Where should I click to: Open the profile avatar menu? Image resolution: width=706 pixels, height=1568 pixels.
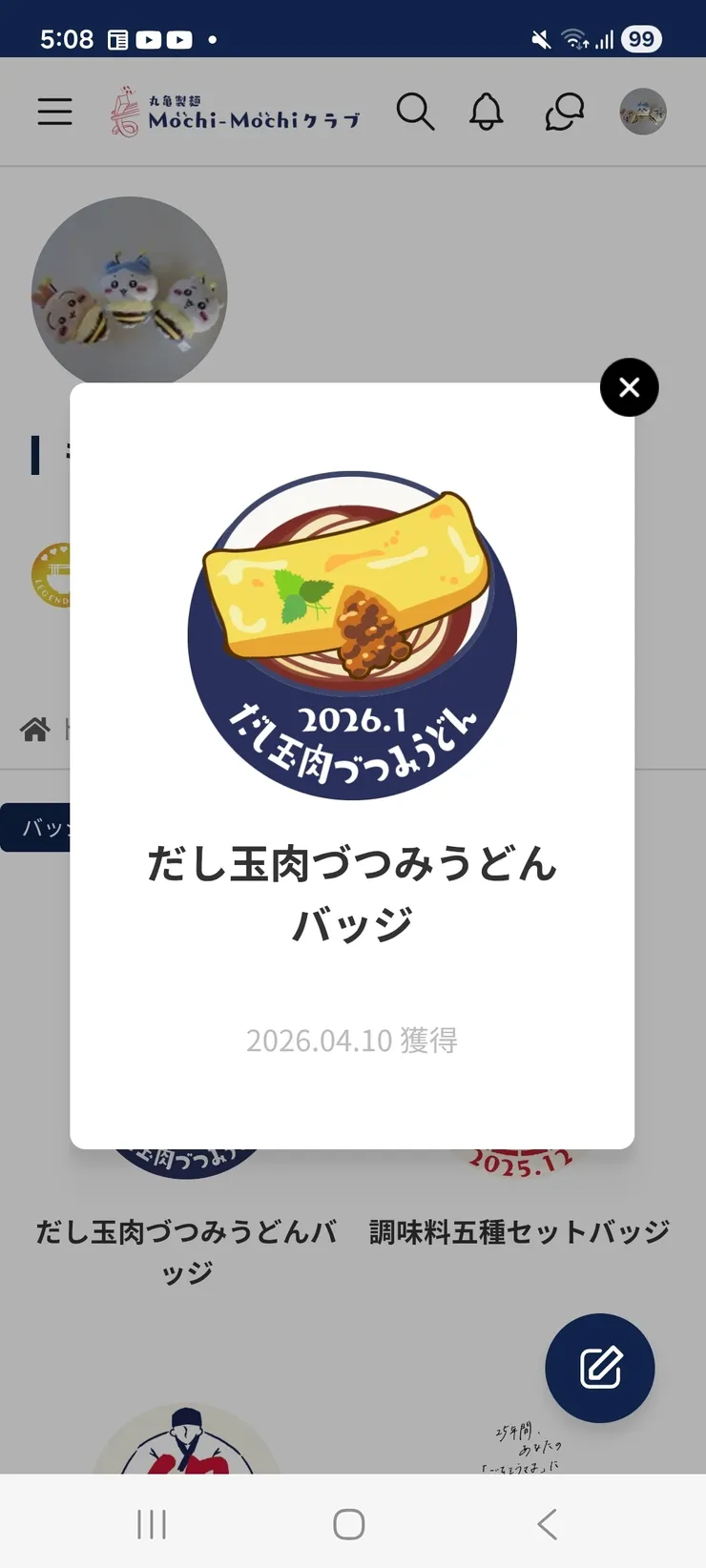[643, 112]
